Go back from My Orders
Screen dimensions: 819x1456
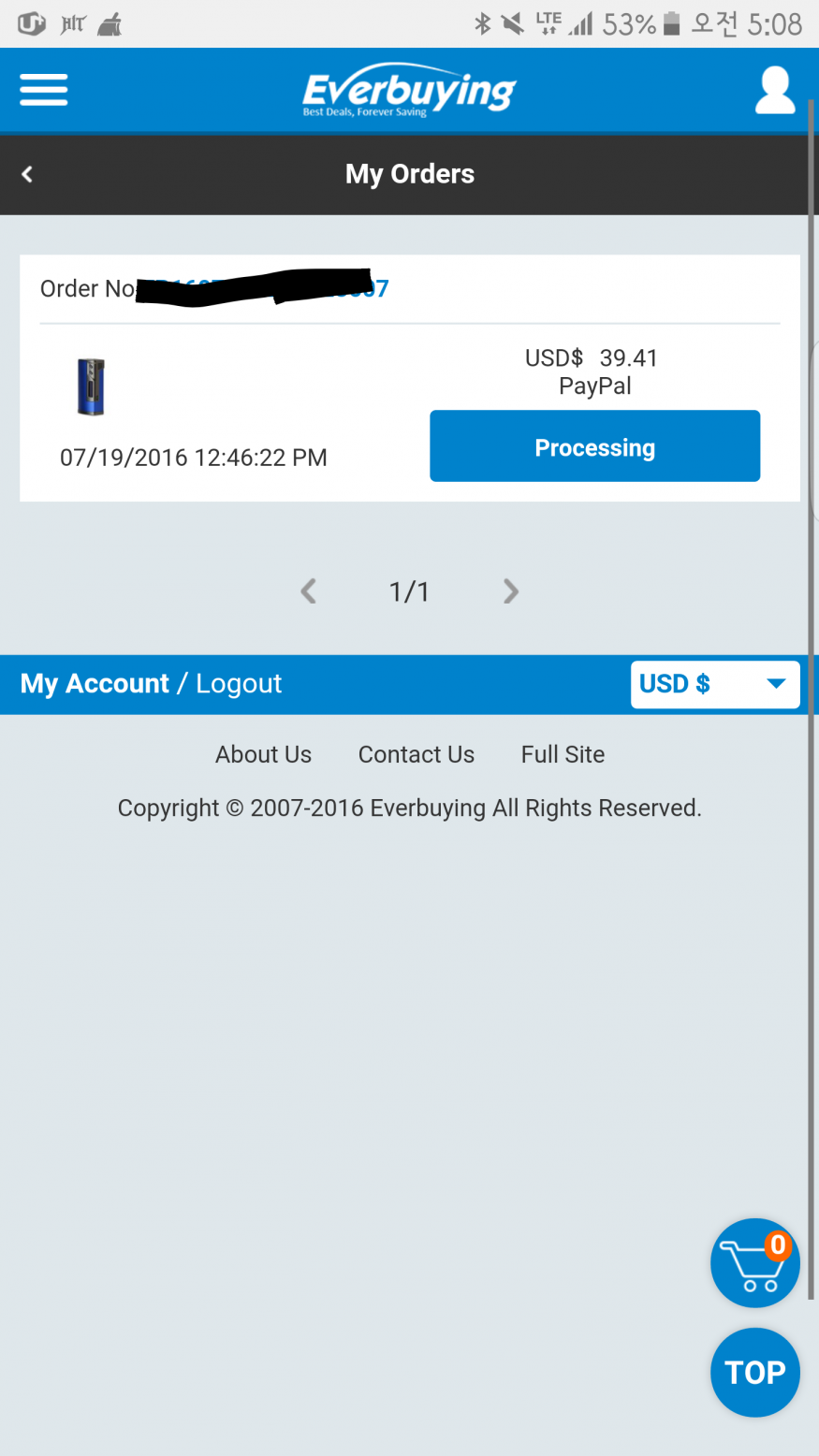(27, 174)
